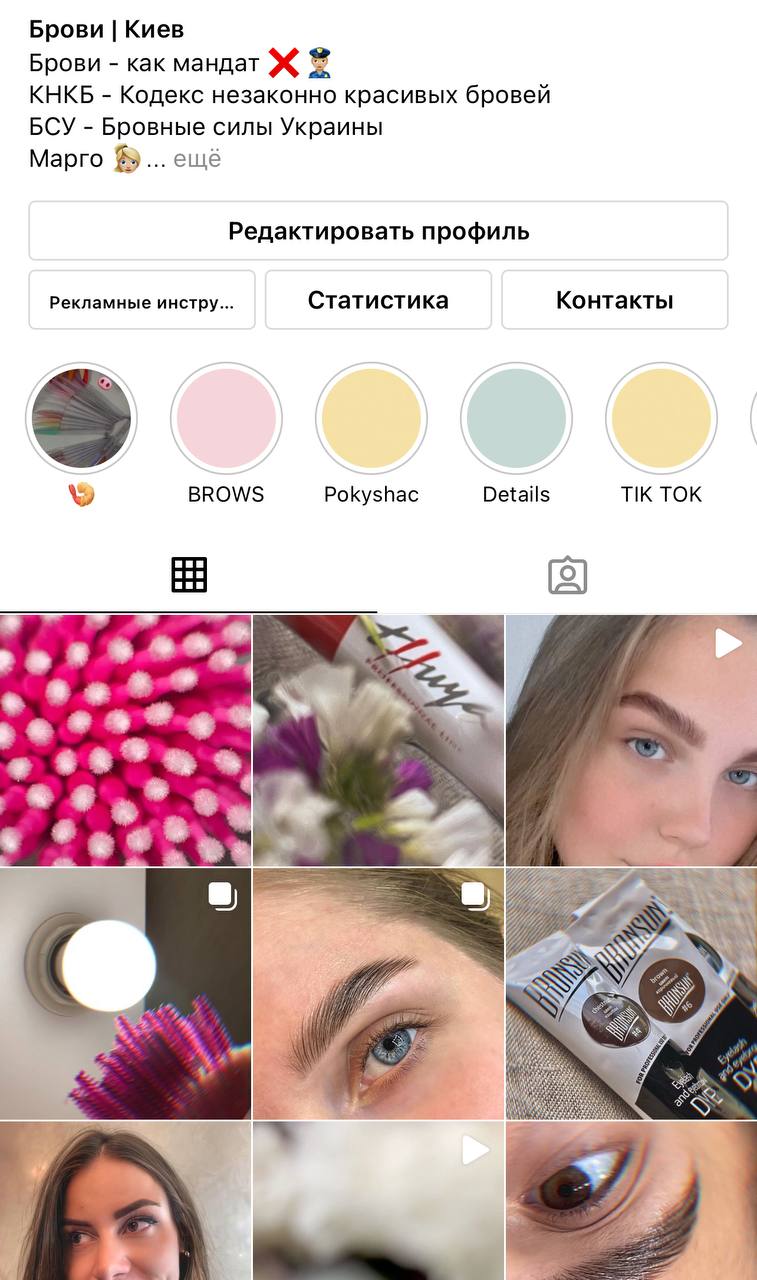
Task: Expand the bio with ещё
Action: pos(197,158)
